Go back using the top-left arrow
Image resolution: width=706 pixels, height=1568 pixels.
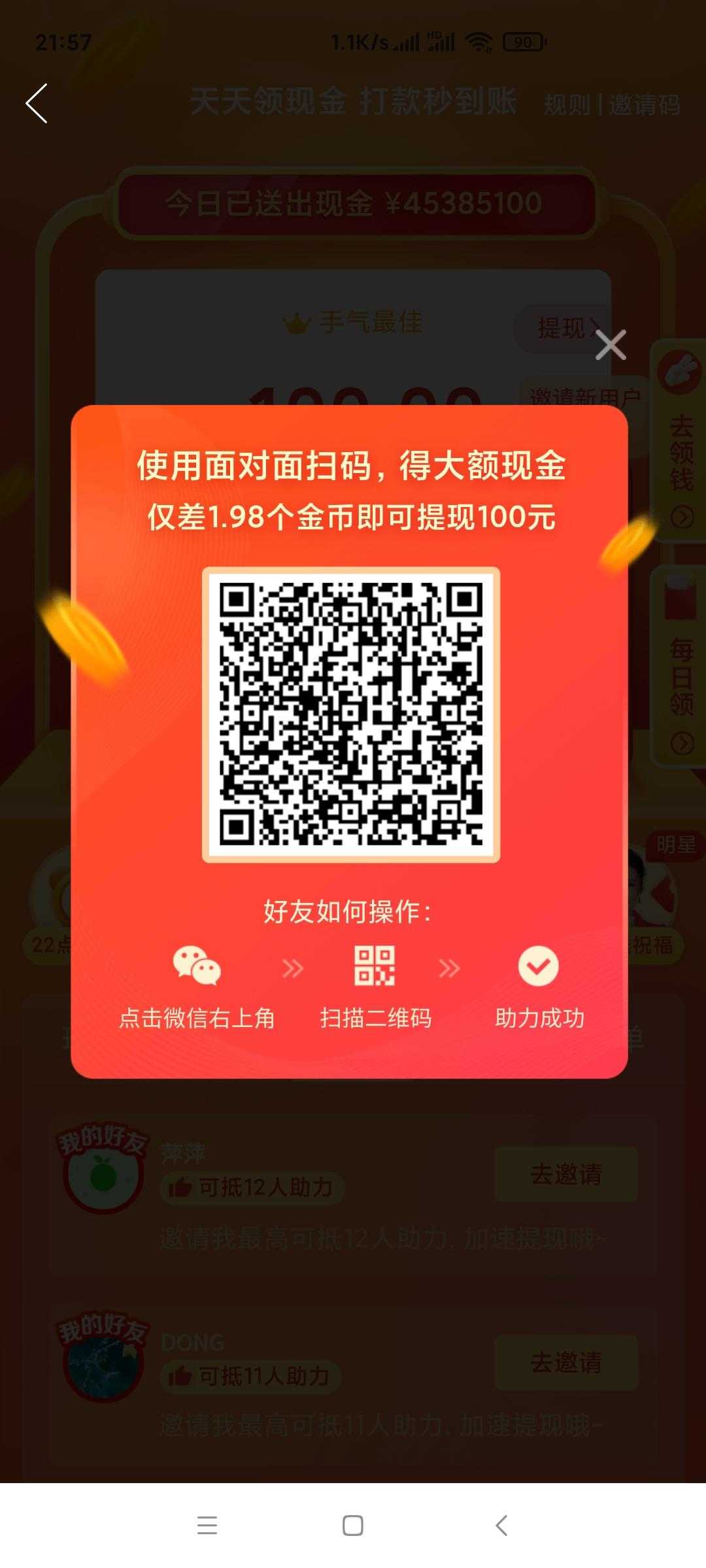click(37, 103)
